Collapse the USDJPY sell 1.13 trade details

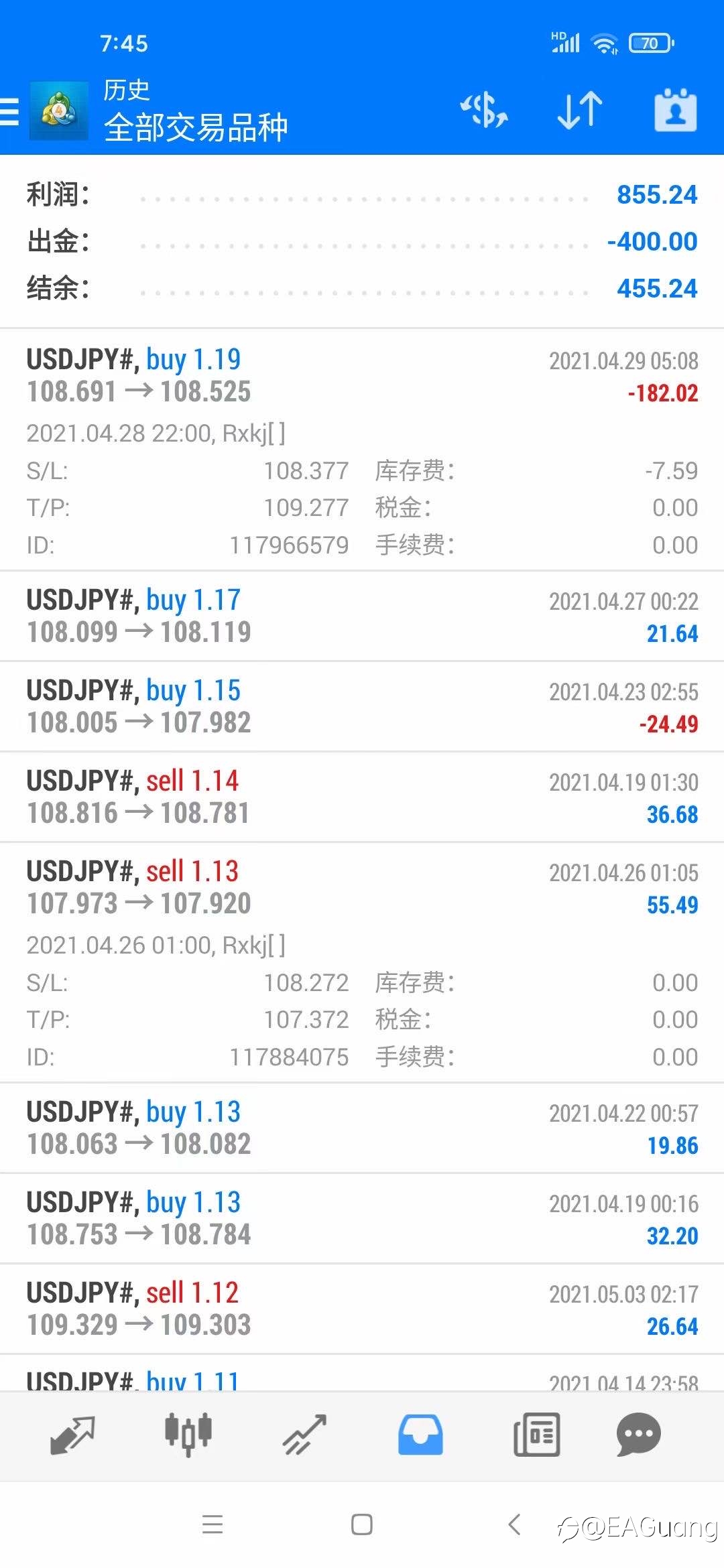coord(362,962)
